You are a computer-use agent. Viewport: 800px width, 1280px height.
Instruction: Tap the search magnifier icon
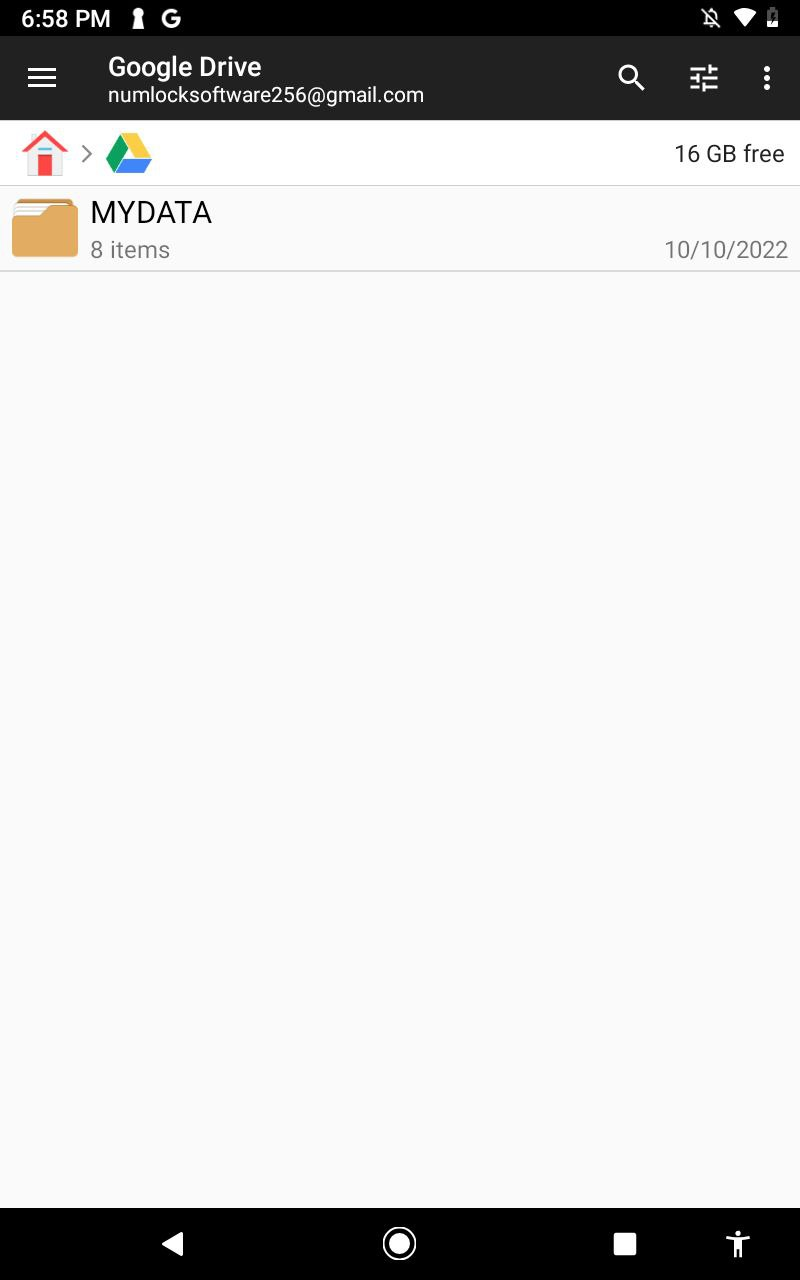(x=631, y=78)
